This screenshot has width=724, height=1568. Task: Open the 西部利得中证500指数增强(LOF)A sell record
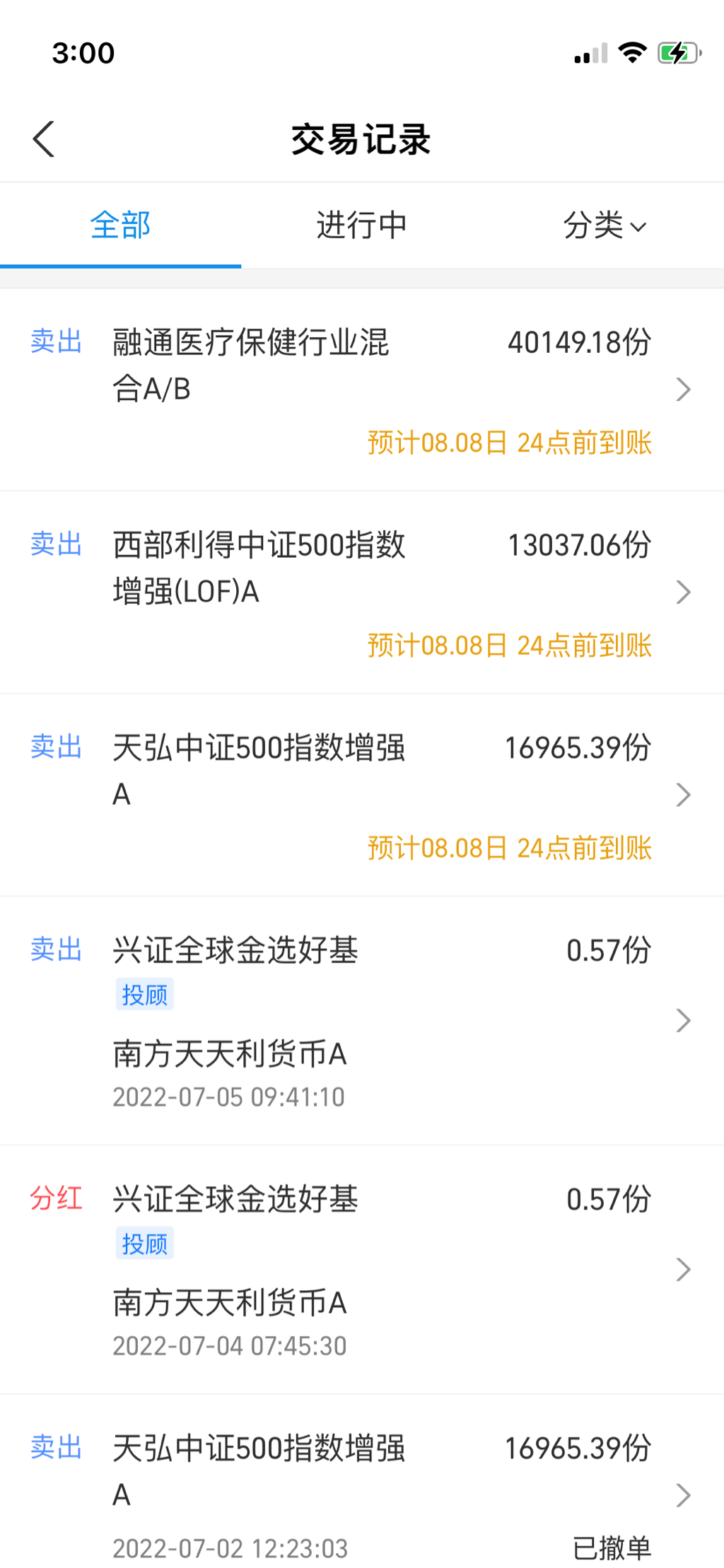click(361, 592)
